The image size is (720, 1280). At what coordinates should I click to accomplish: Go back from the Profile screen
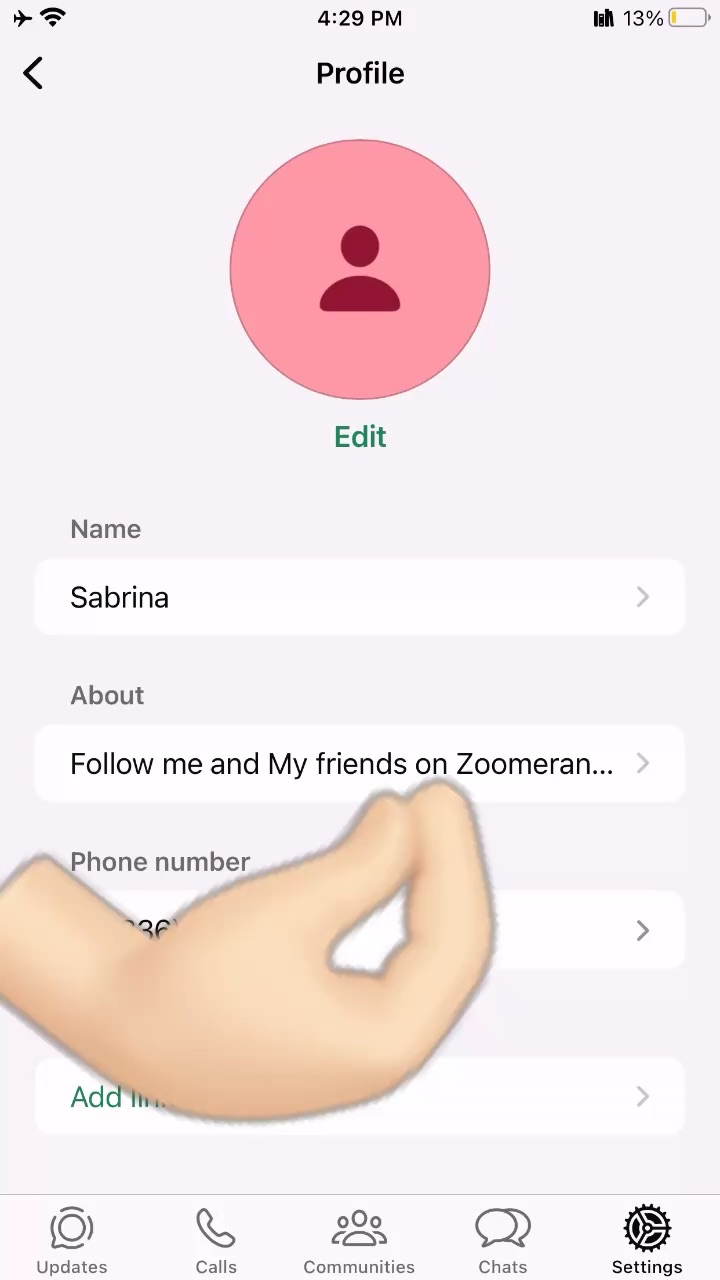(x=33, y=73)
